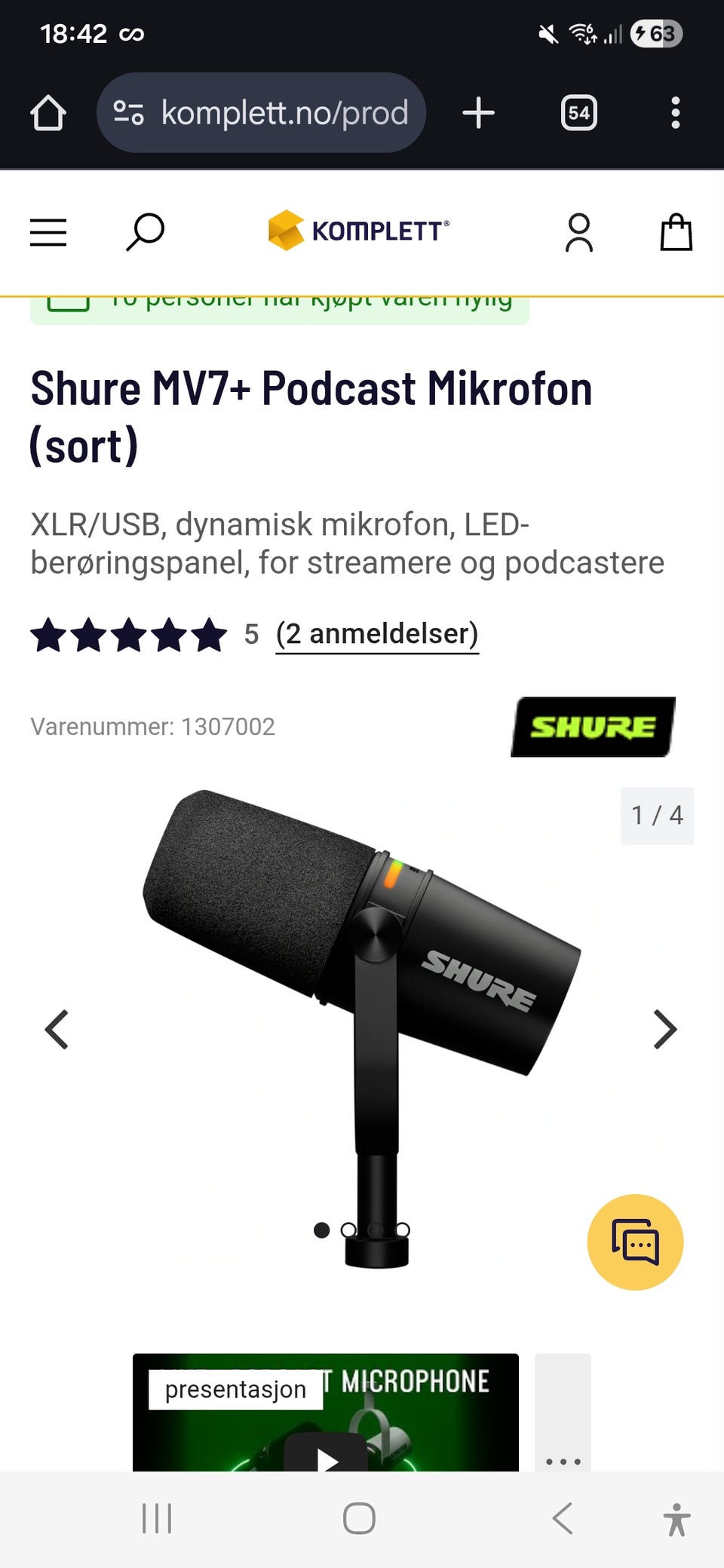
Task: Play the presentasjon video
Action: 326,1456
